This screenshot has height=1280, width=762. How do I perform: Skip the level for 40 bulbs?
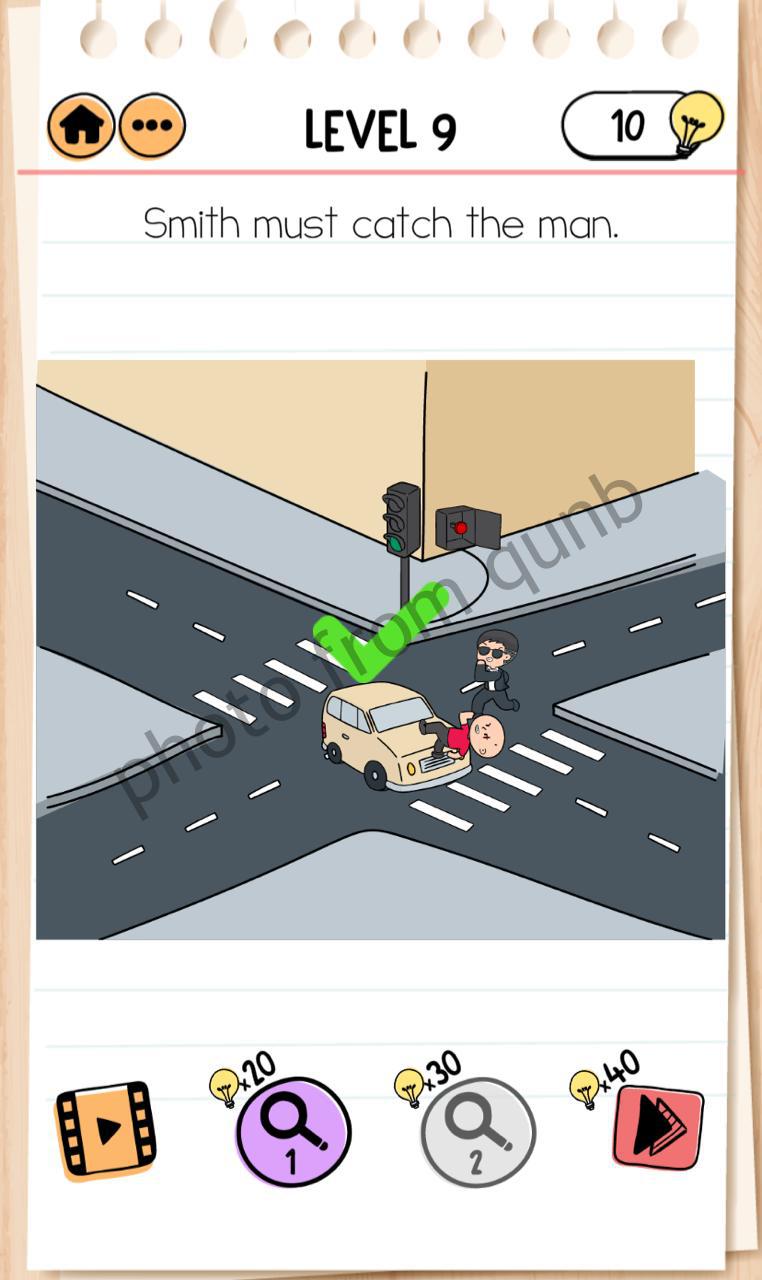657,1127
